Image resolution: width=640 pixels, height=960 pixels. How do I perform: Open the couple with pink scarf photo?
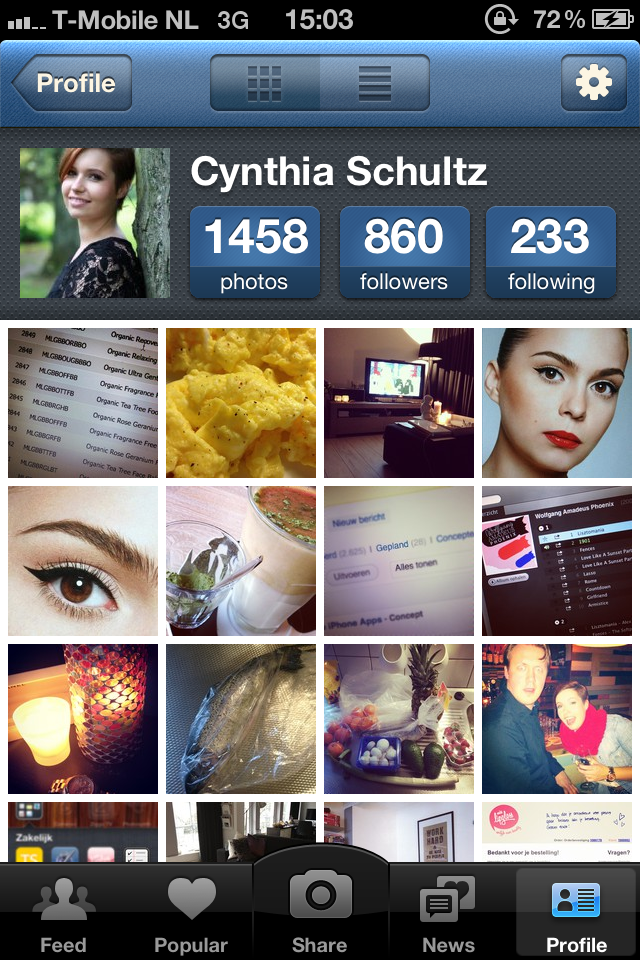(x=557, y=719)
